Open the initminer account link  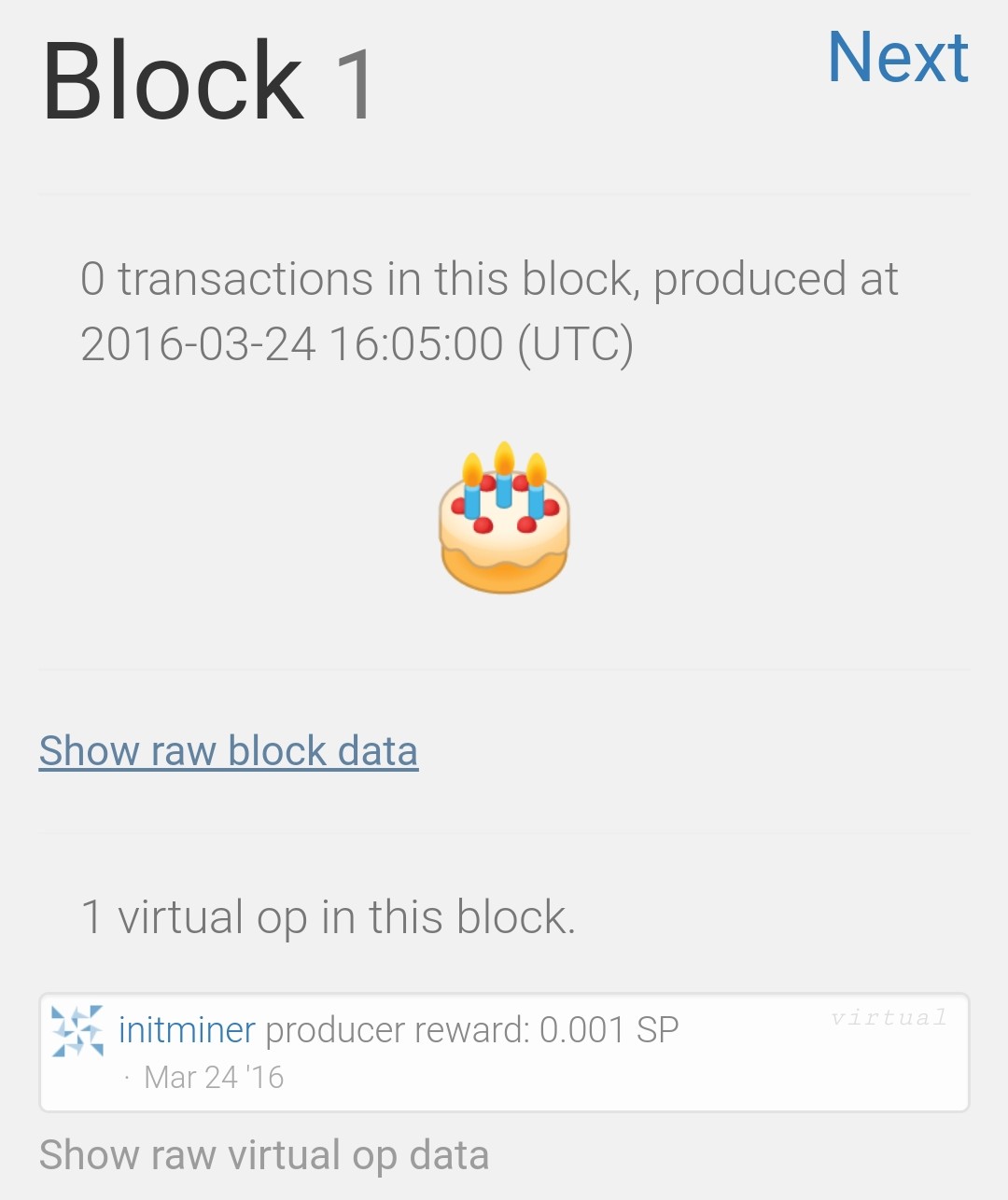coord(187,1030)
